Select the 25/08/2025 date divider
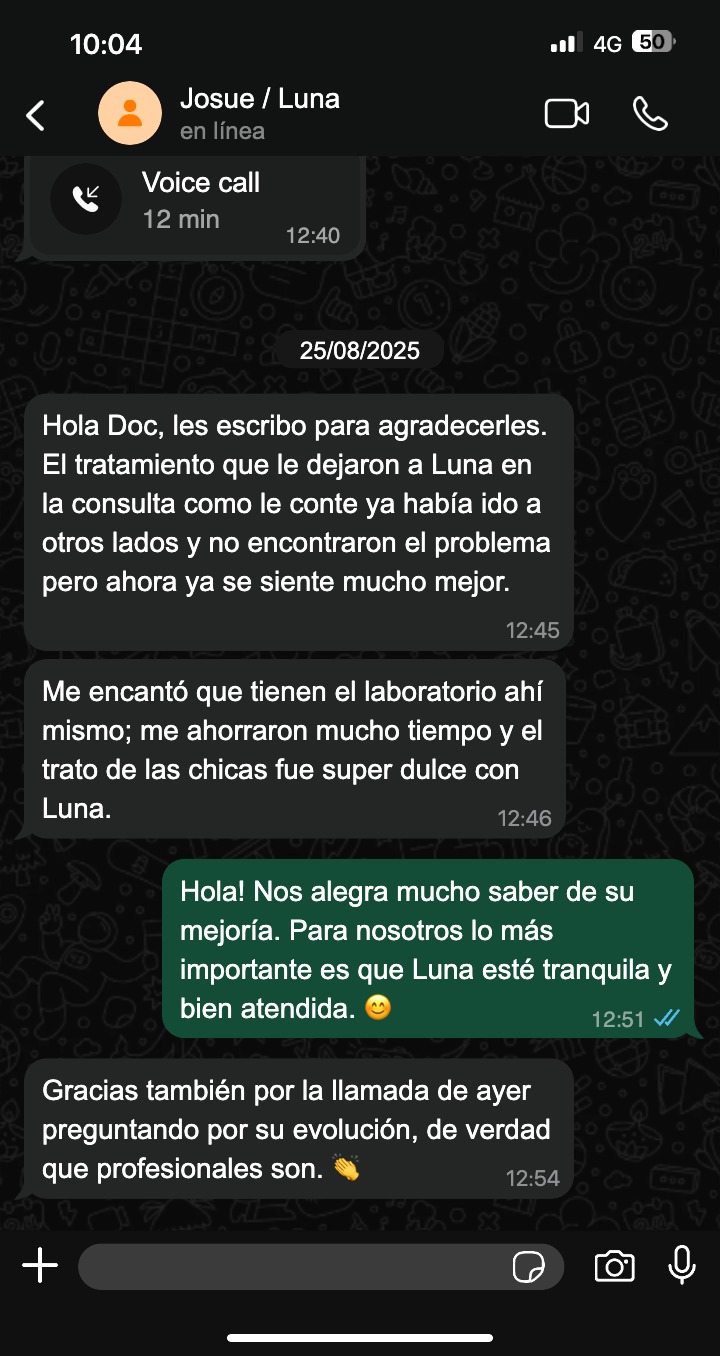 click(360, 349)
